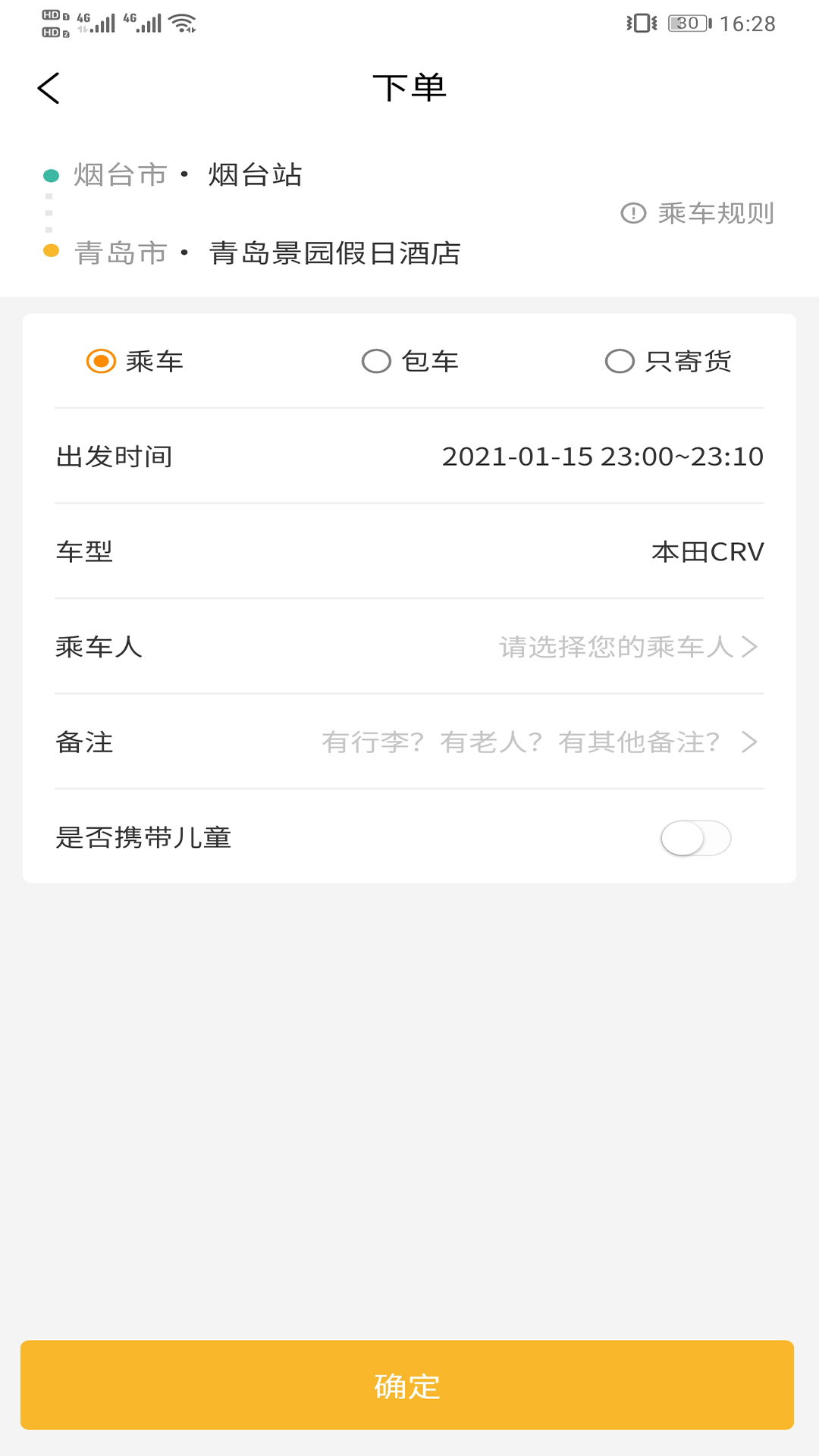Toggle 是否携带儿童 switch on
This screenshot has height=1456, width=819.
[695, 838]
